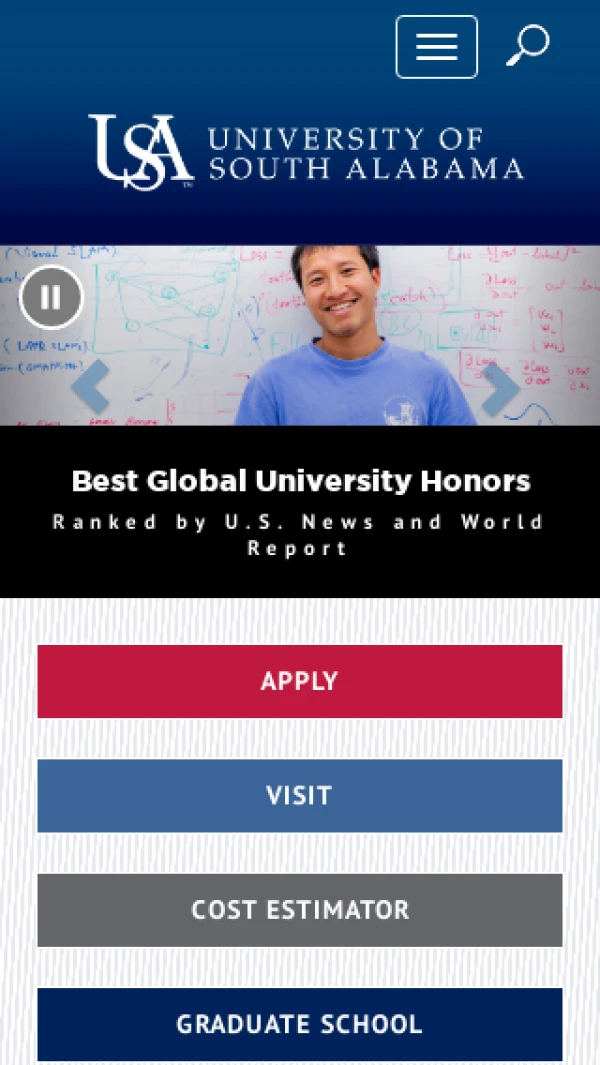Advance to the next carousel slide

pos(501,389)
